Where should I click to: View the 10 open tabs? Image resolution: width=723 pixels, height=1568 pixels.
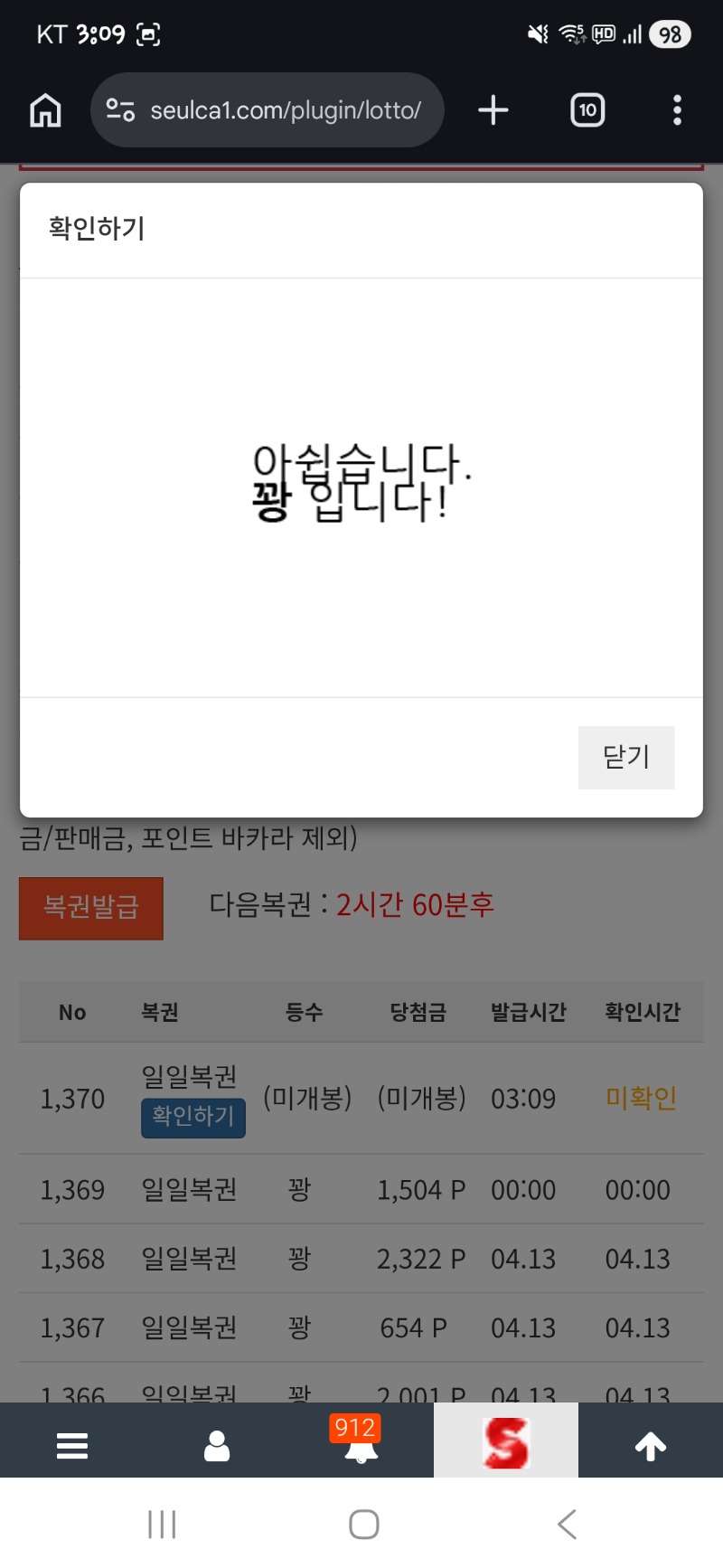pyautogui.click(x=587, y=110)
